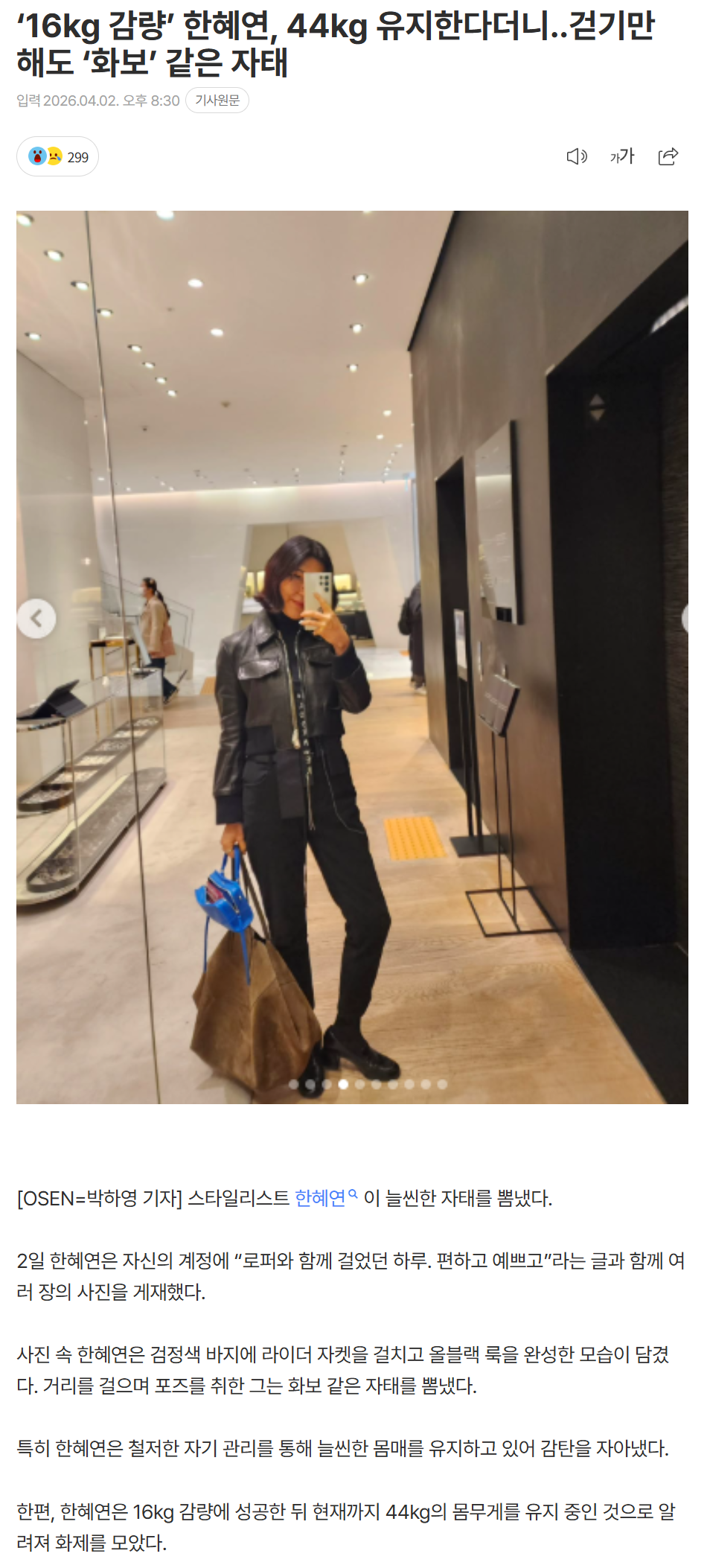Open the original article via 기사원문 button
The width and height of the screenshot is (707, 1568).
coord(217,101)
